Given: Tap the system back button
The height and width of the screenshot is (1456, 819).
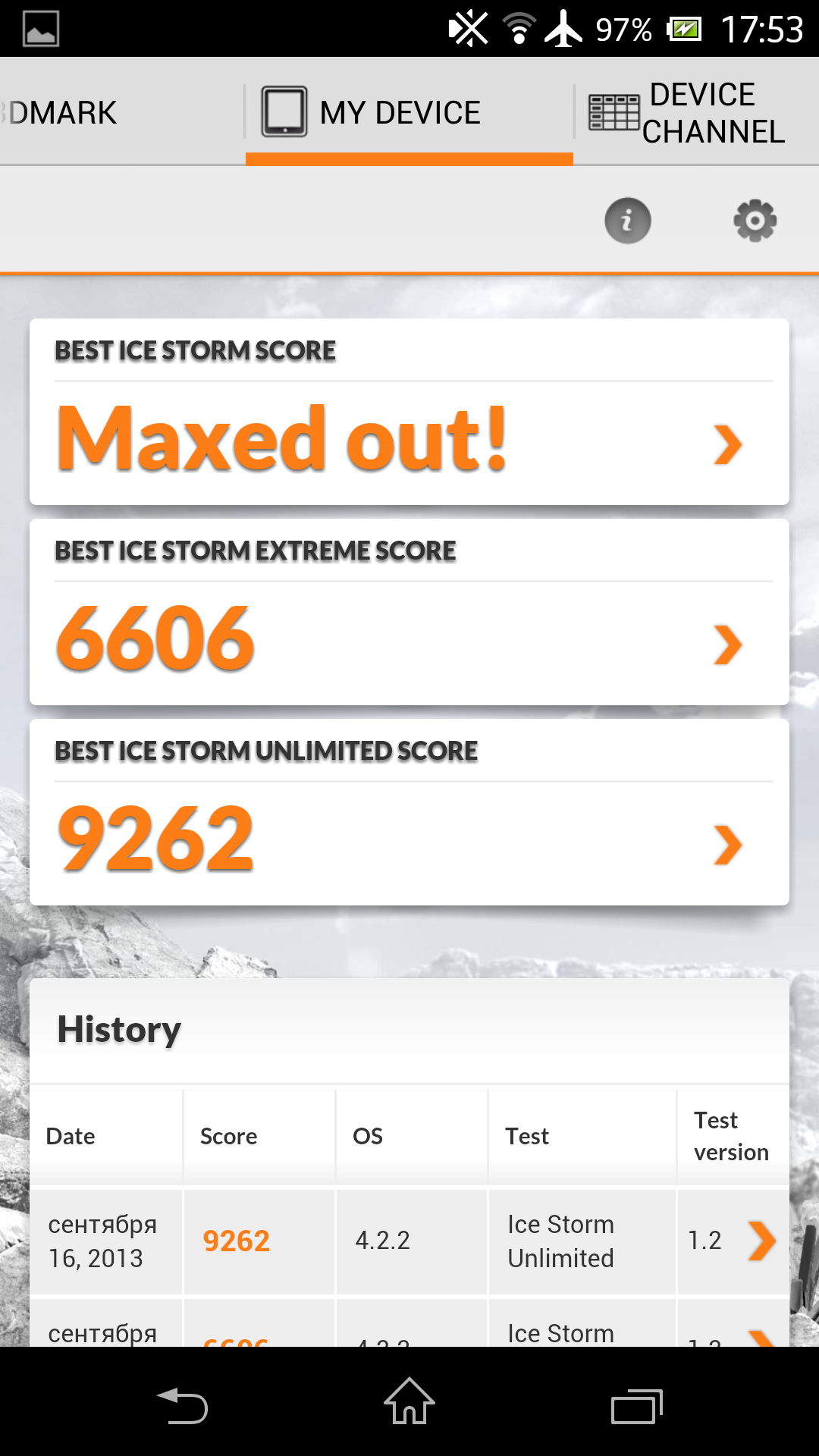Looking at the screenshot, I should point(182,1405).
